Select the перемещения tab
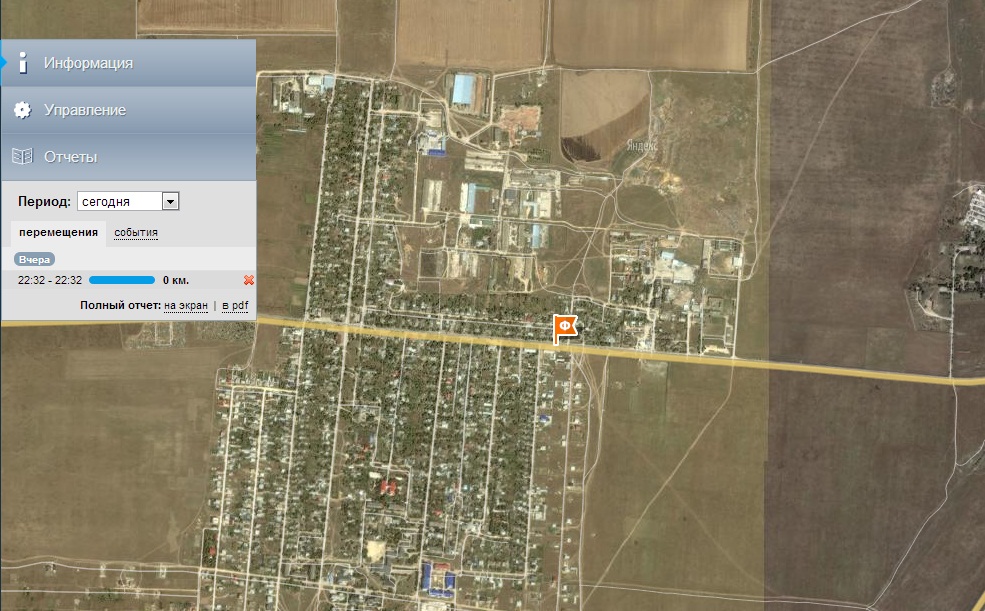985x611 pixels. [x=59, y=233]
